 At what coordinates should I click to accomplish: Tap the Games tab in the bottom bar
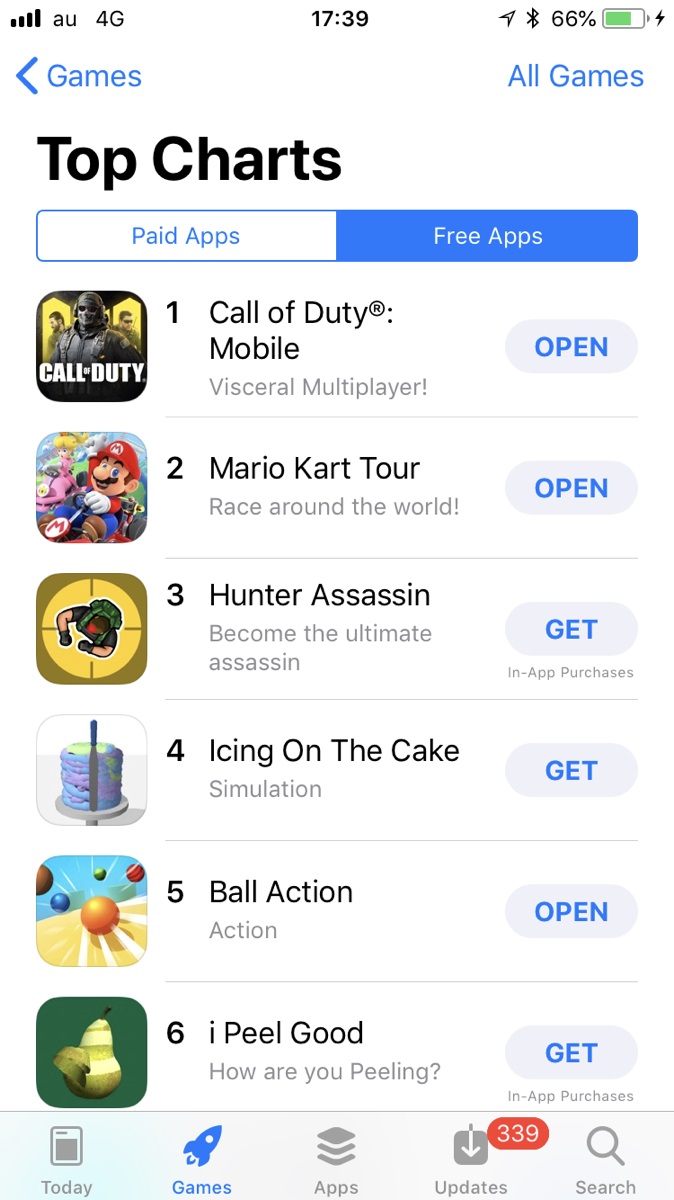point(202,1159)
